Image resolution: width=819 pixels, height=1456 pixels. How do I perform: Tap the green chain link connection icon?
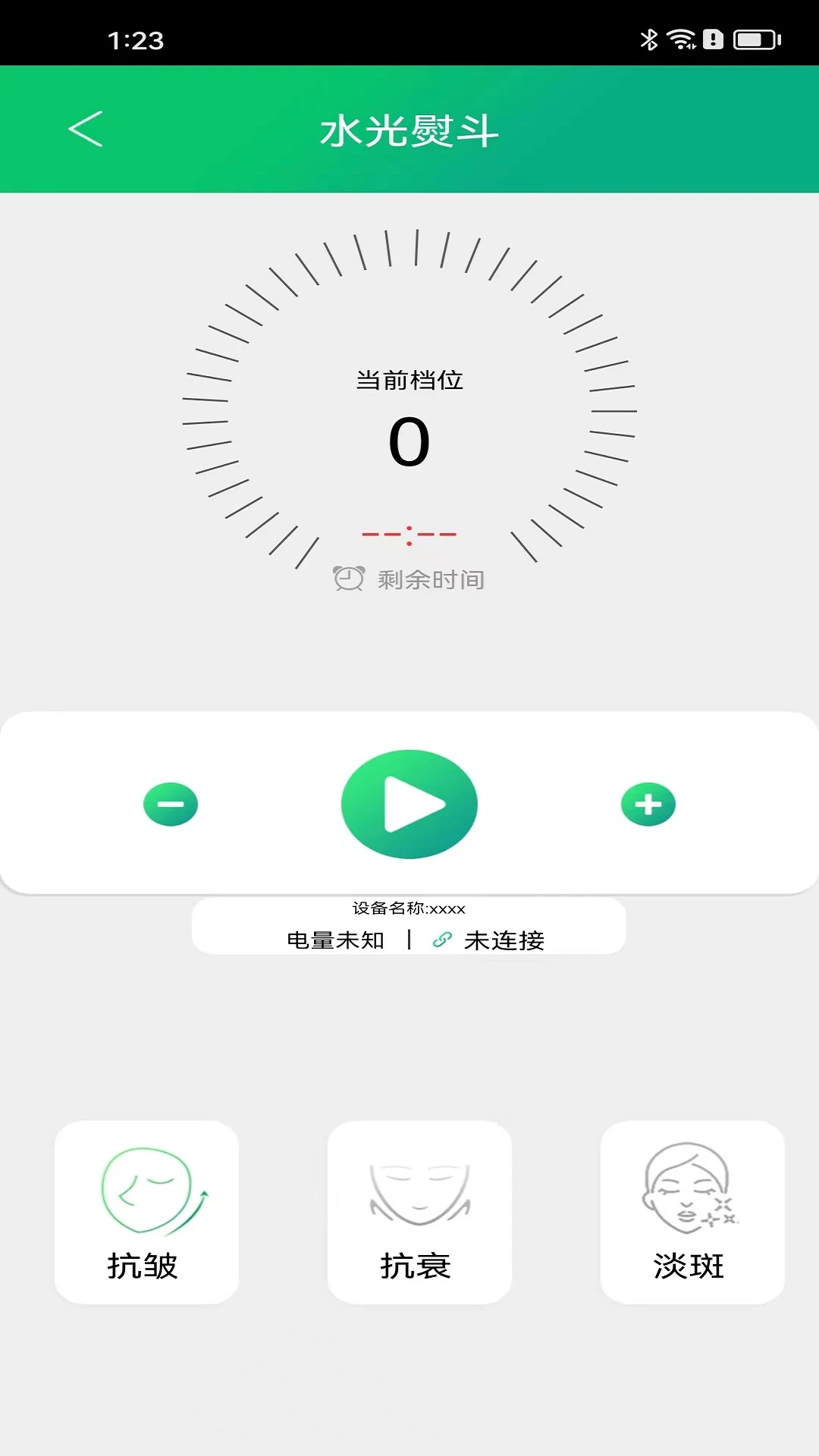click(440, 940)
